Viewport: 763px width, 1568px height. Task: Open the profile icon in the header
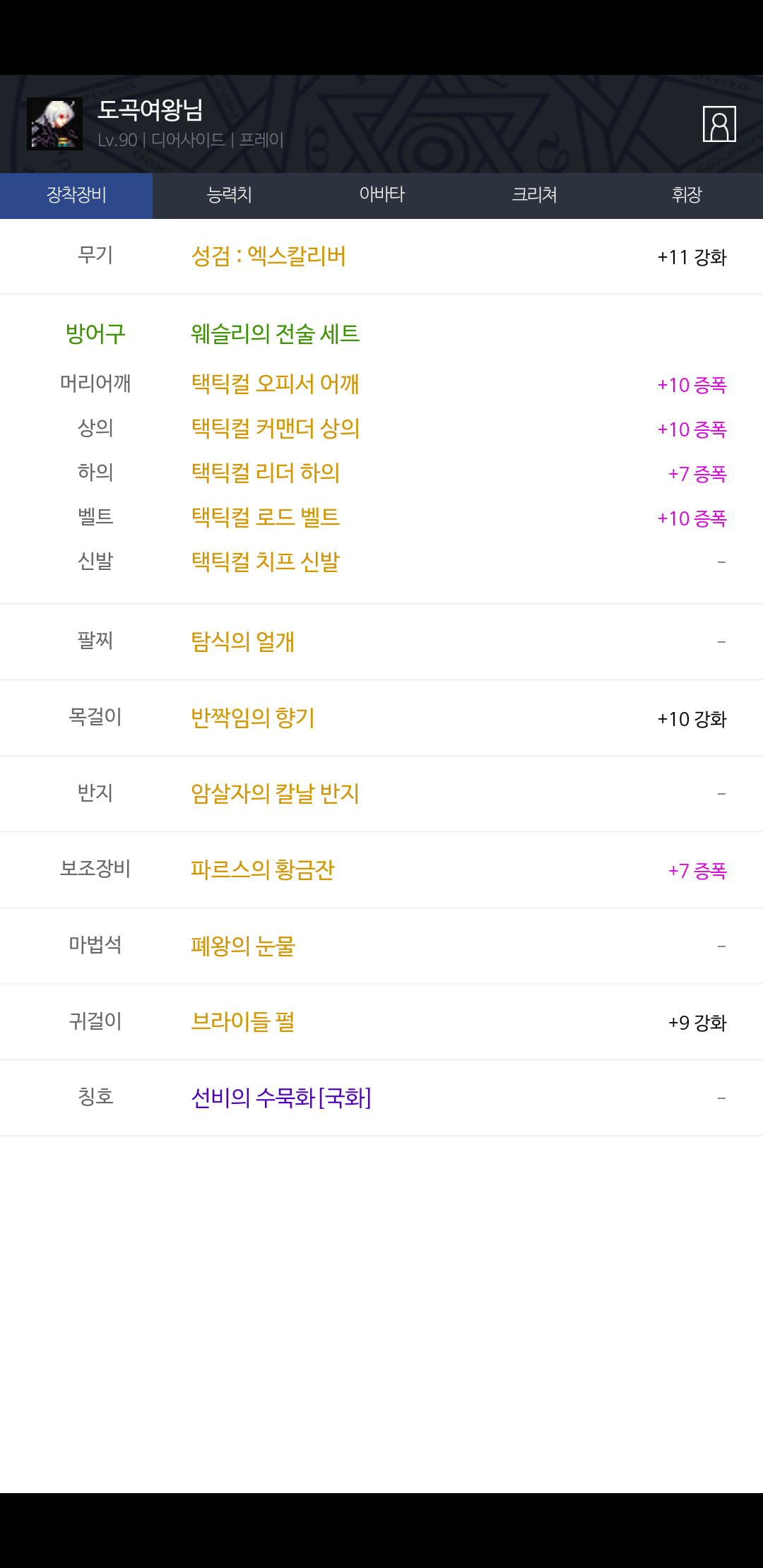click(x=719, y=124)
